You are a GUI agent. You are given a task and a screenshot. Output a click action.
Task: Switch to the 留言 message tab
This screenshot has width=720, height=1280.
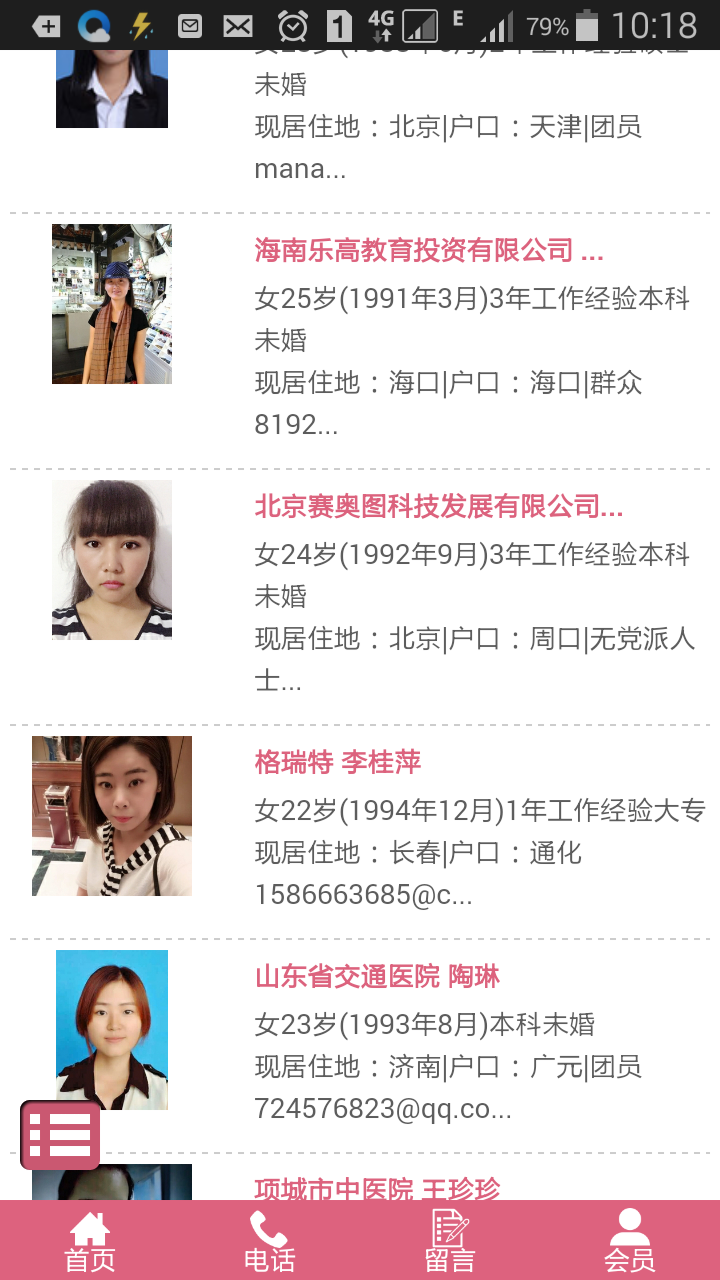click(x=450, y=1241)
